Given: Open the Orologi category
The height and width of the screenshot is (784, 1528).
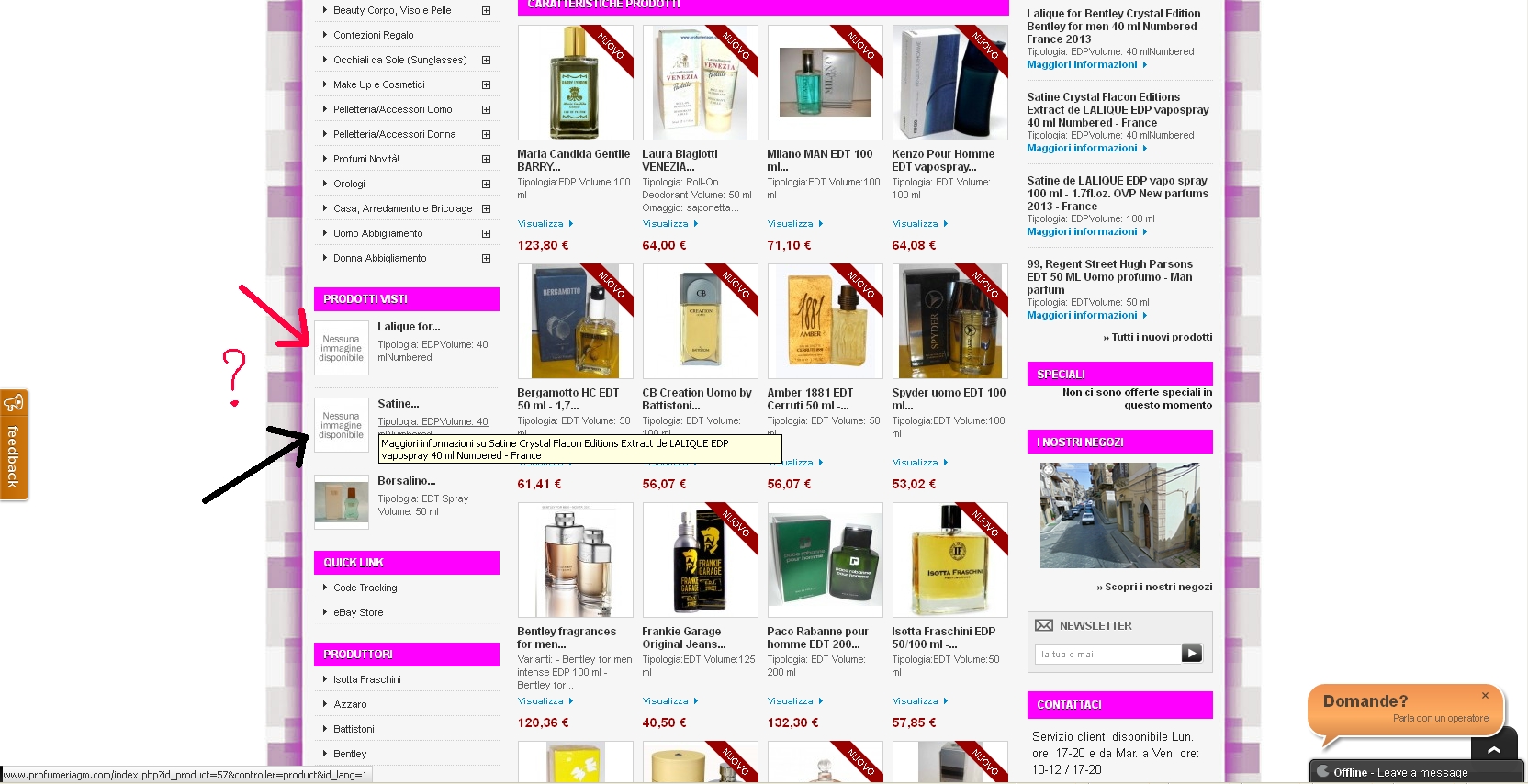Looking at the screenshot, I should (x=349, y=184).
